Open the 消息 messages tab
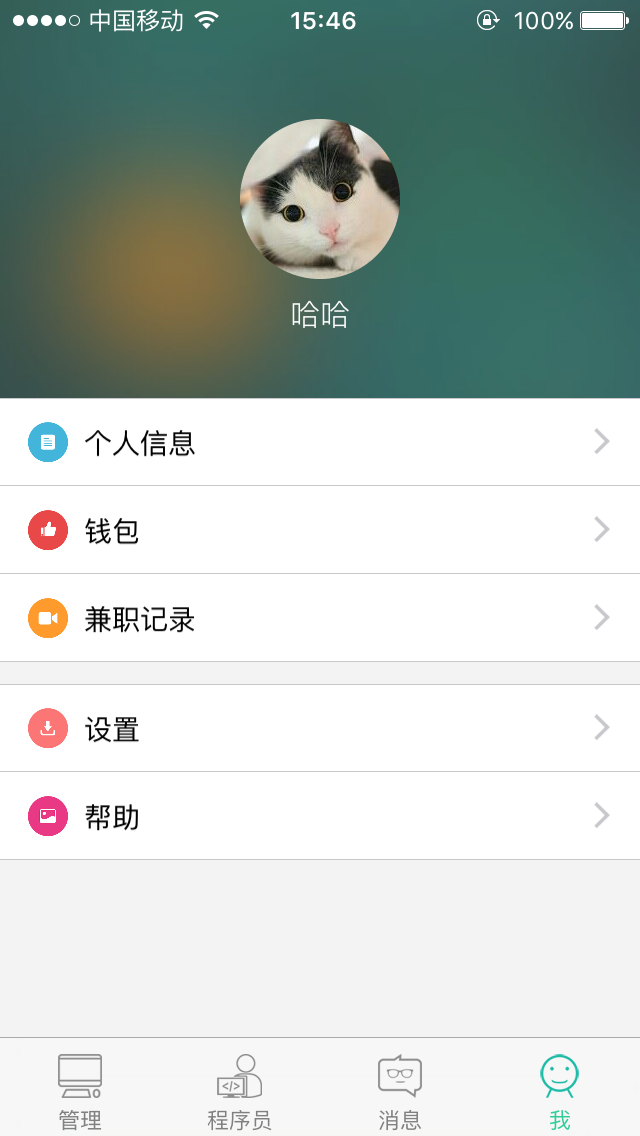 400,1090
